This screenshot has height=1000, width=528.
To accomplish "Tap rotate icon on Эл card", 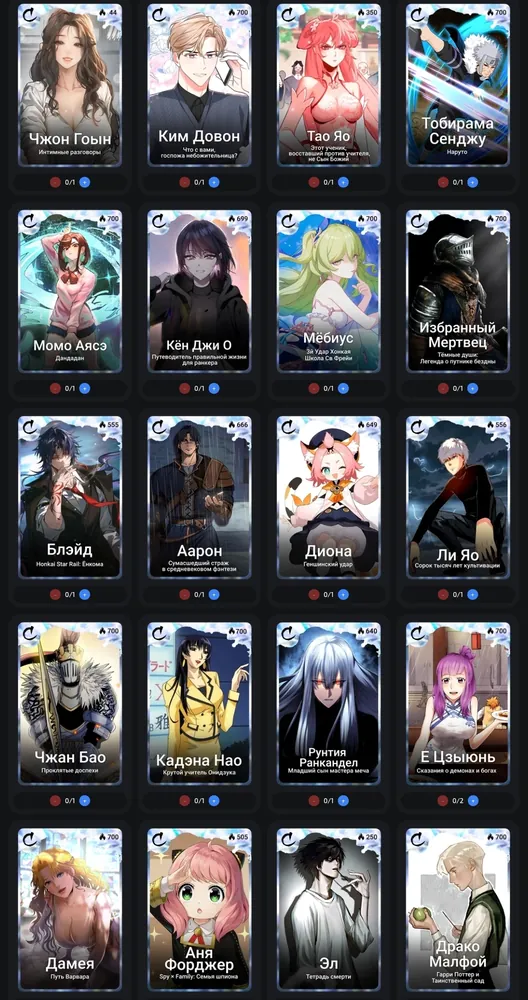I will tap(288, 839).
